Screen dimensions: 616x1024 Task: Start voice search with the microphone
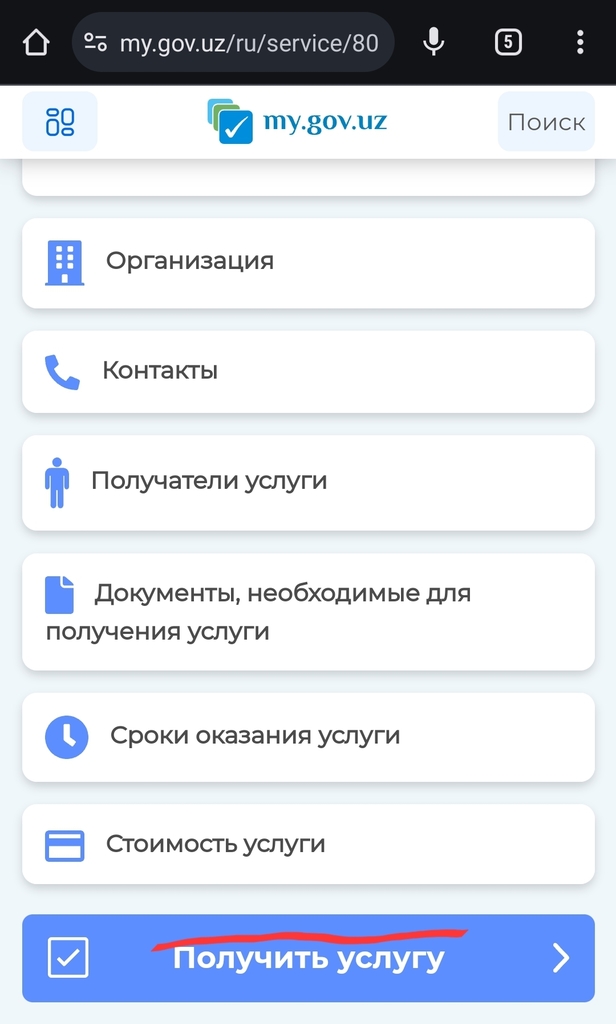click(433, 42)
